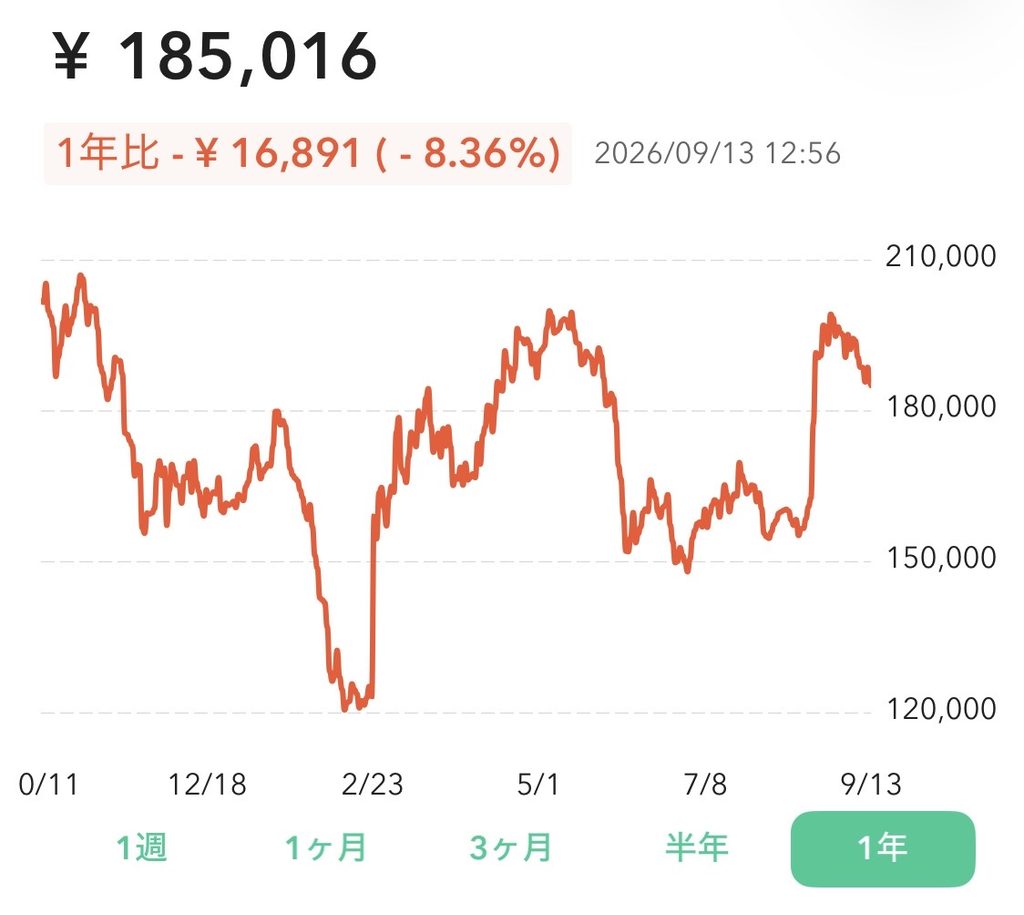Show the 3ヶ月 chart period
The height and width of the screenshot is (915, 1024).
pos(511,848)
